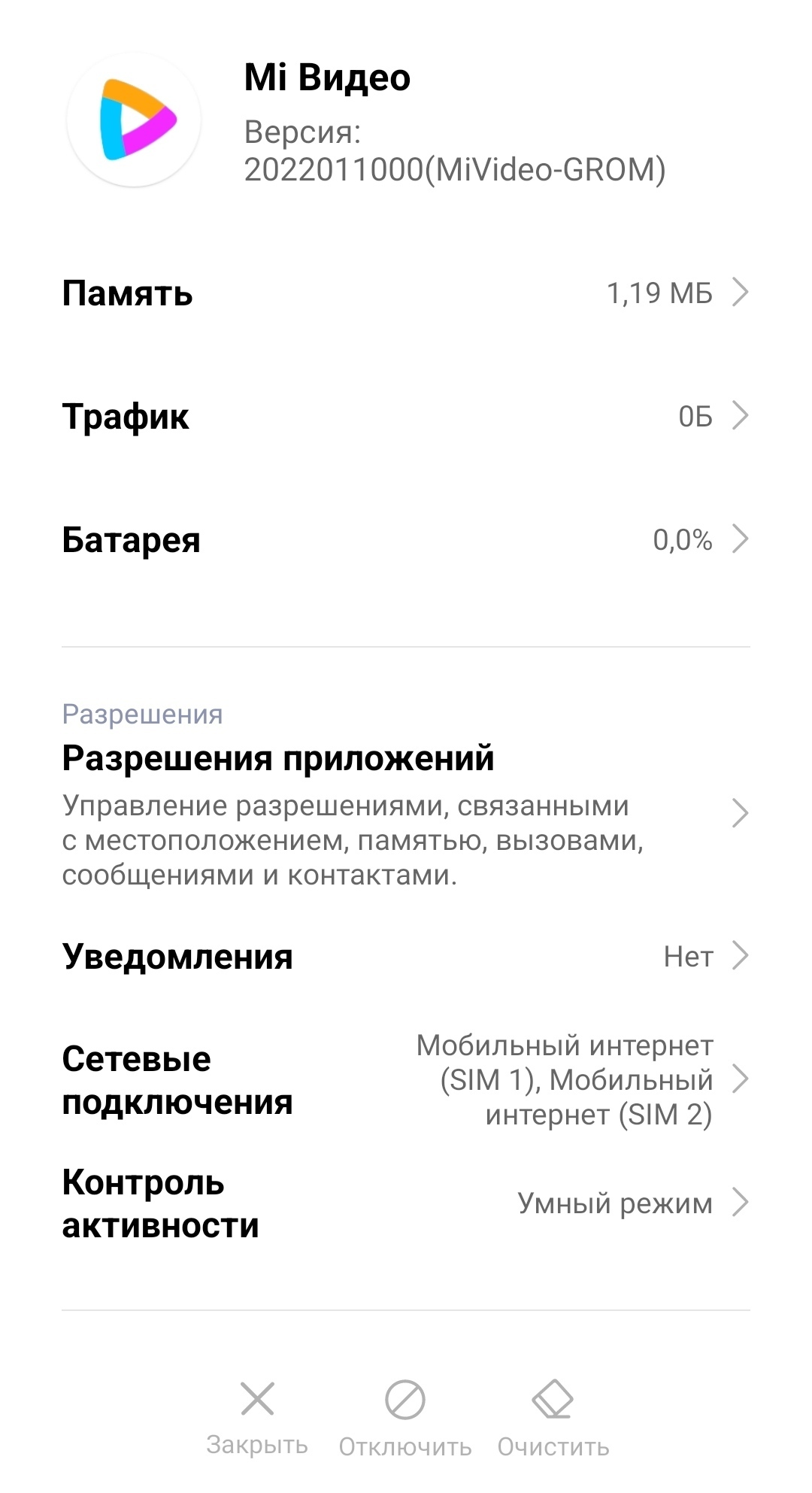View Батарея usage for Mi Видео

(x=406, y=539)
